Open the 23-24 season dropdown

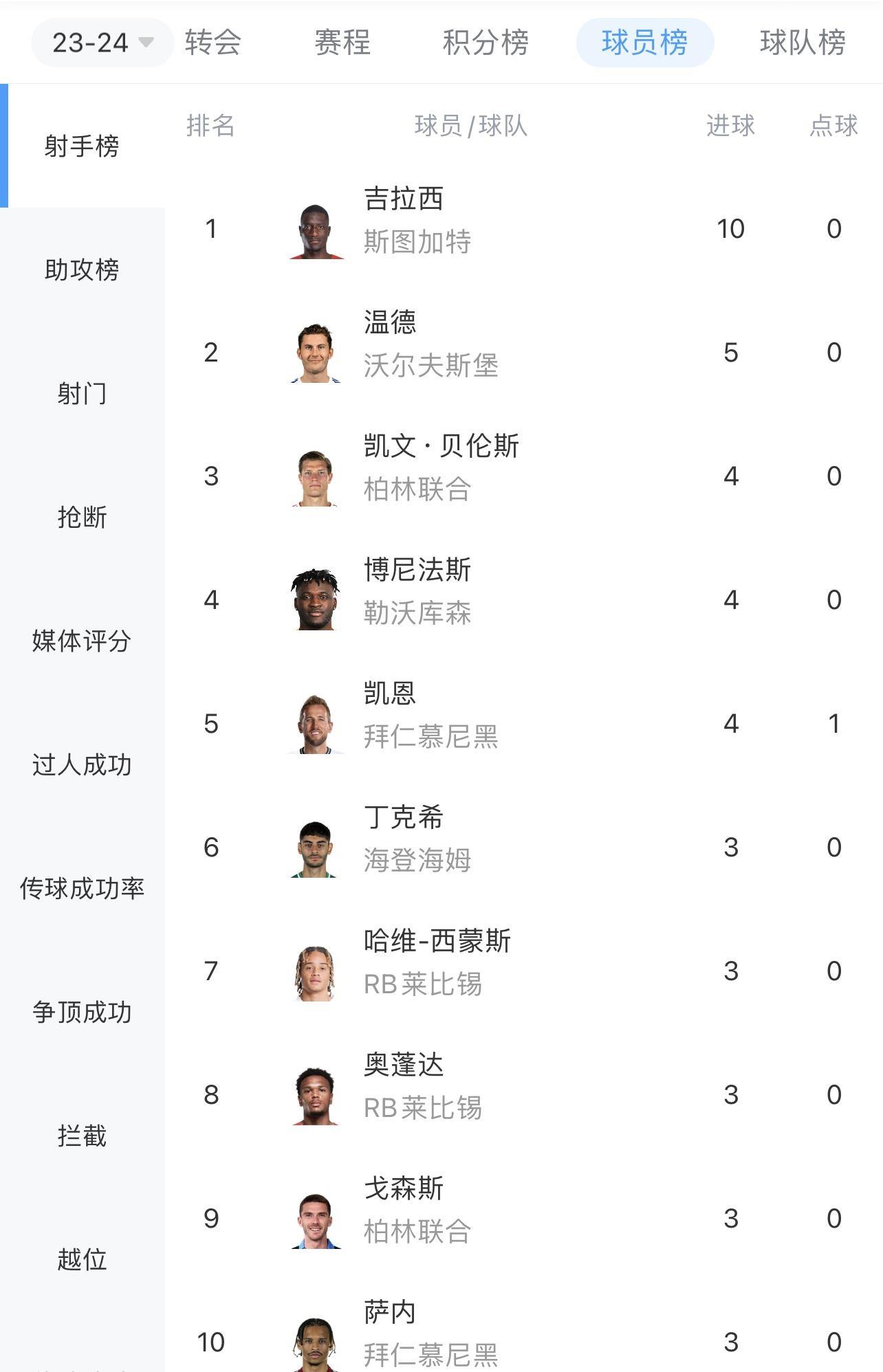pyautogui.click(x=102, y=43)
